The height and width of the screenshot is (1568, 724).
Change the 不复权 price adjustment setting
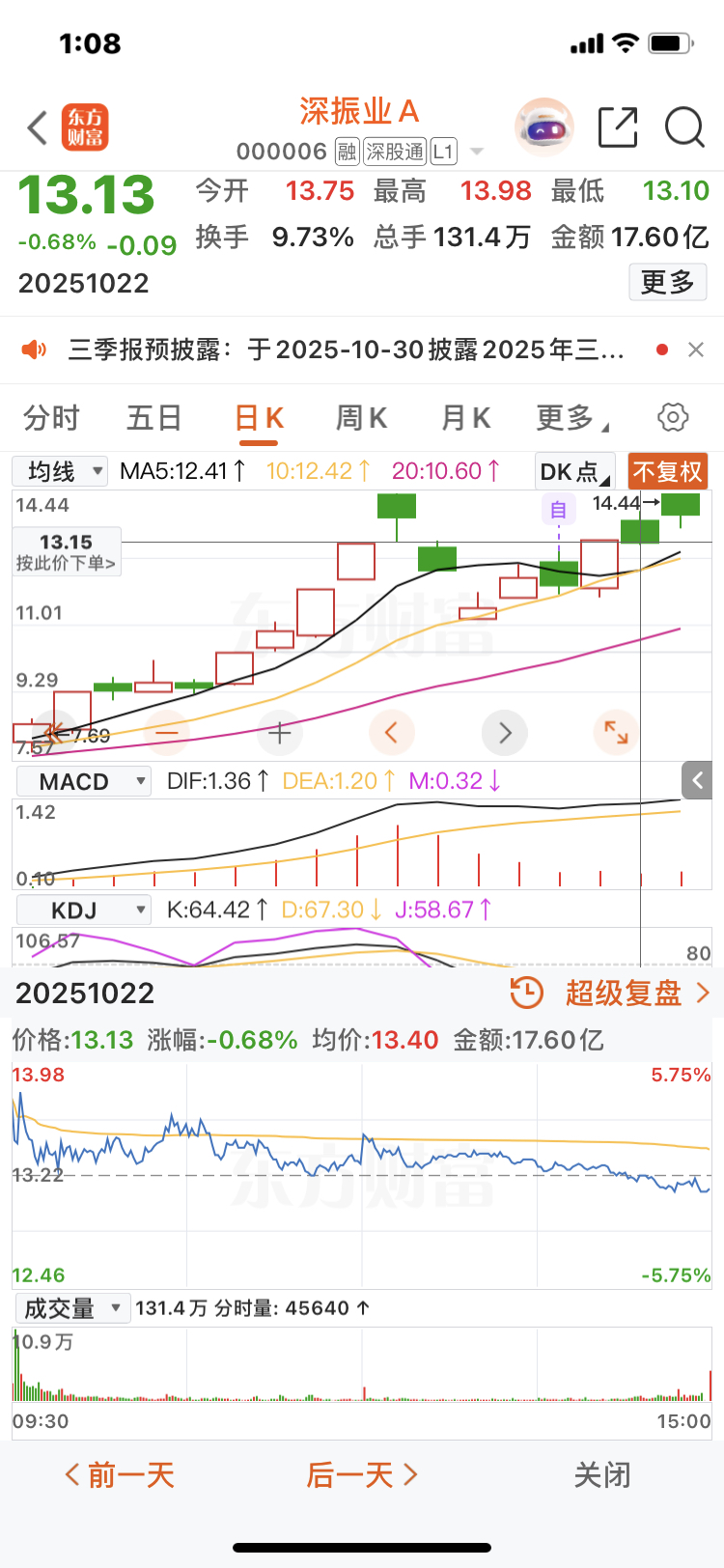click(x=667, y=471)
